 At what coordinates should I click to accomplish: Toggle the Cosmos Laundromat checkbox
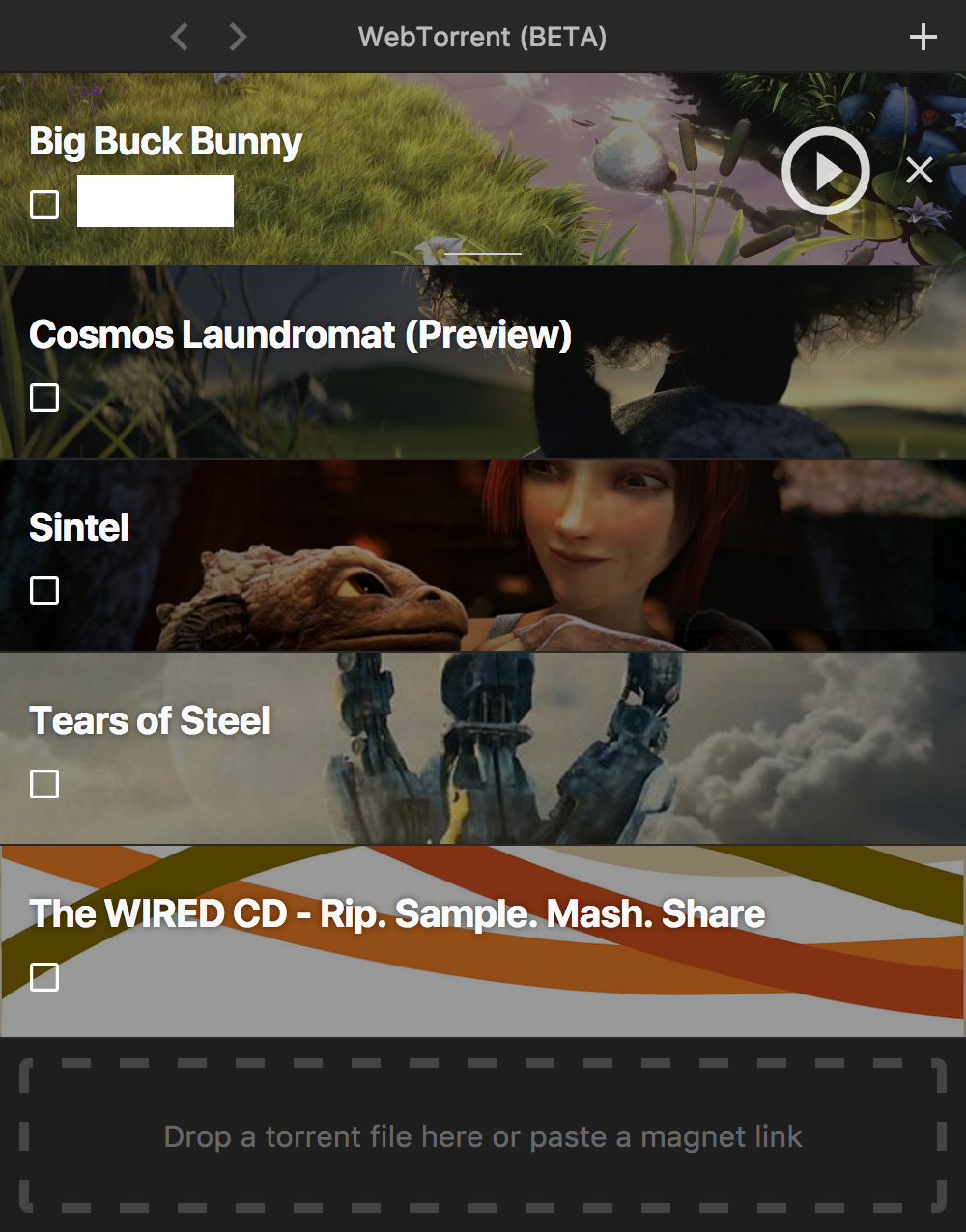44,398
